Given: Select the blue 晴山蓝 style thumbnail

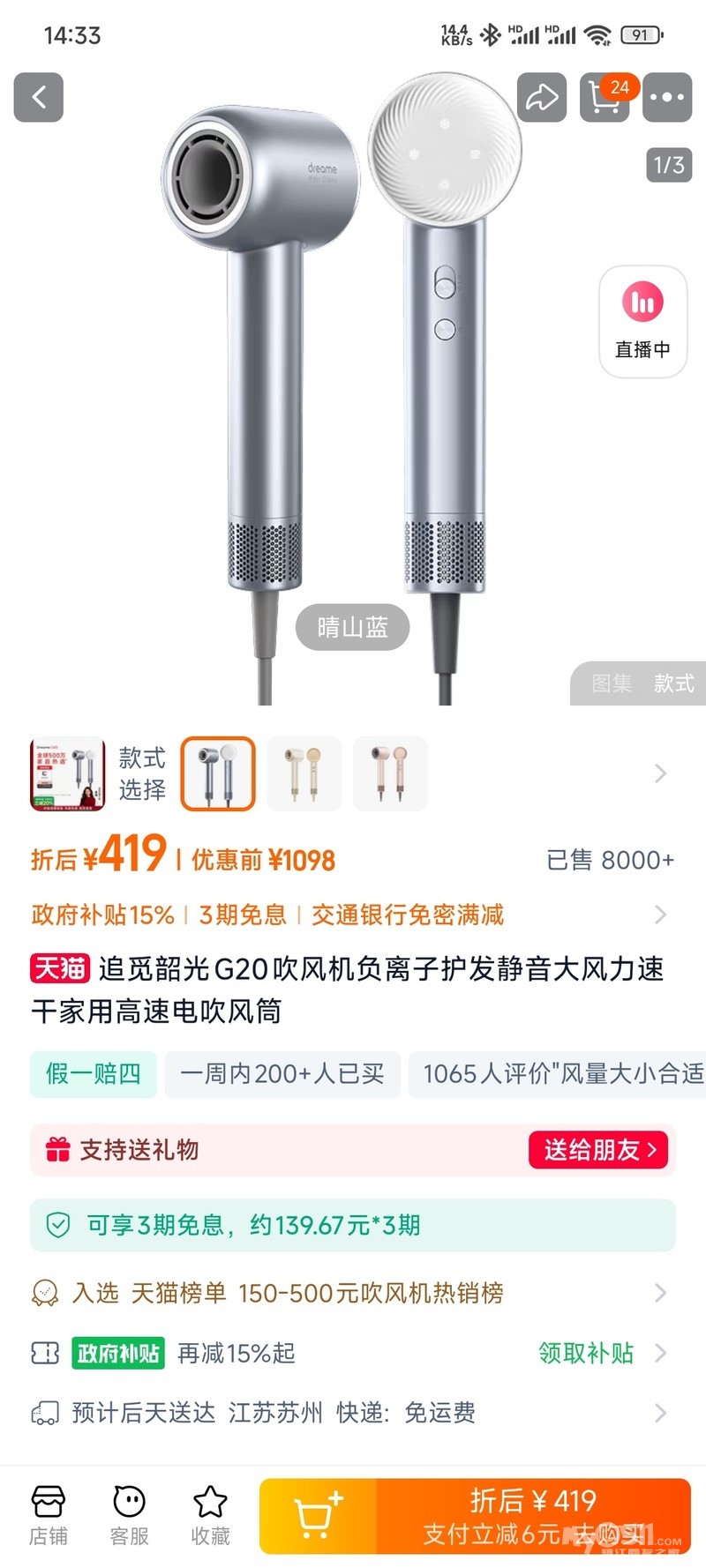Looking at the screenshot, I should pos(218,773).
